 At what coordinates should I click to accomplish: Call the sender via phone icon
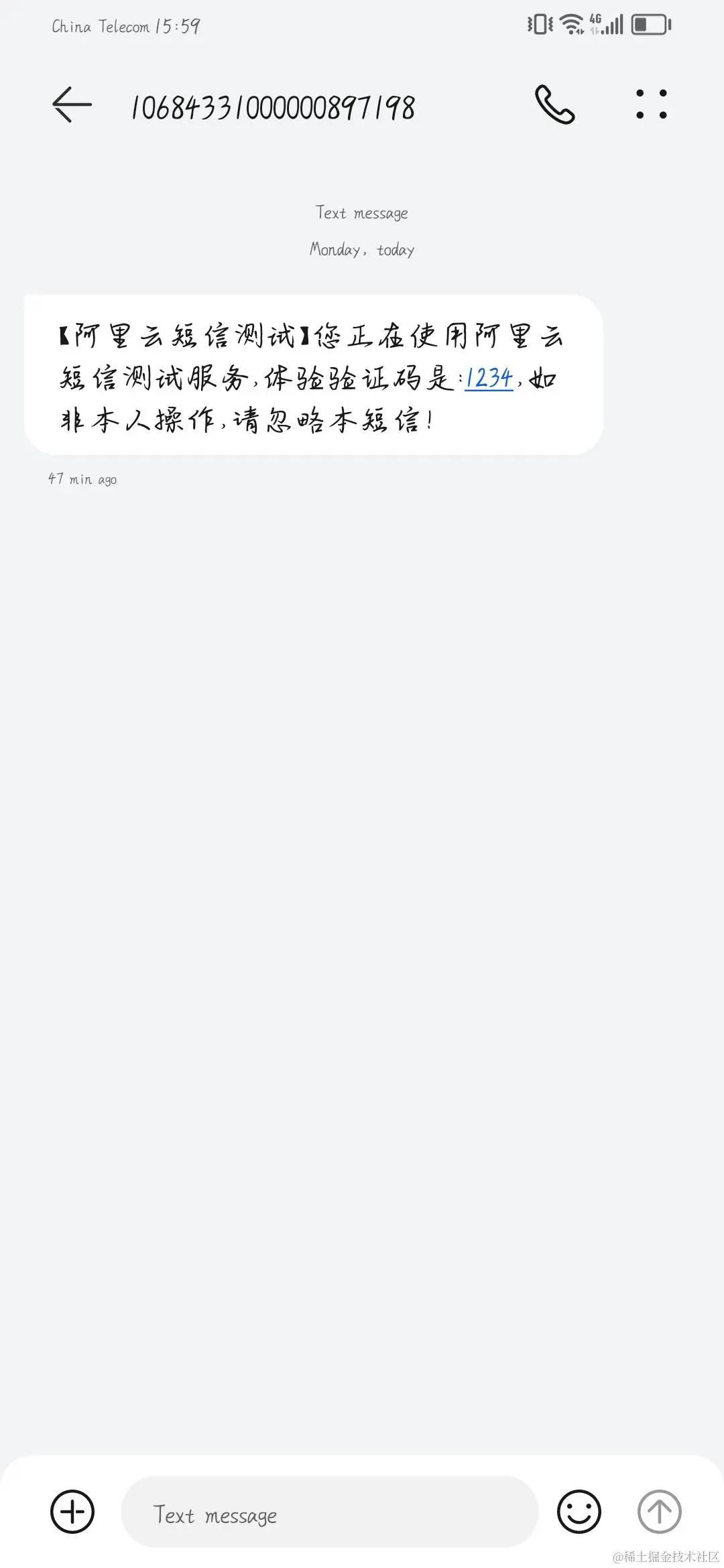tap(555, 105)
